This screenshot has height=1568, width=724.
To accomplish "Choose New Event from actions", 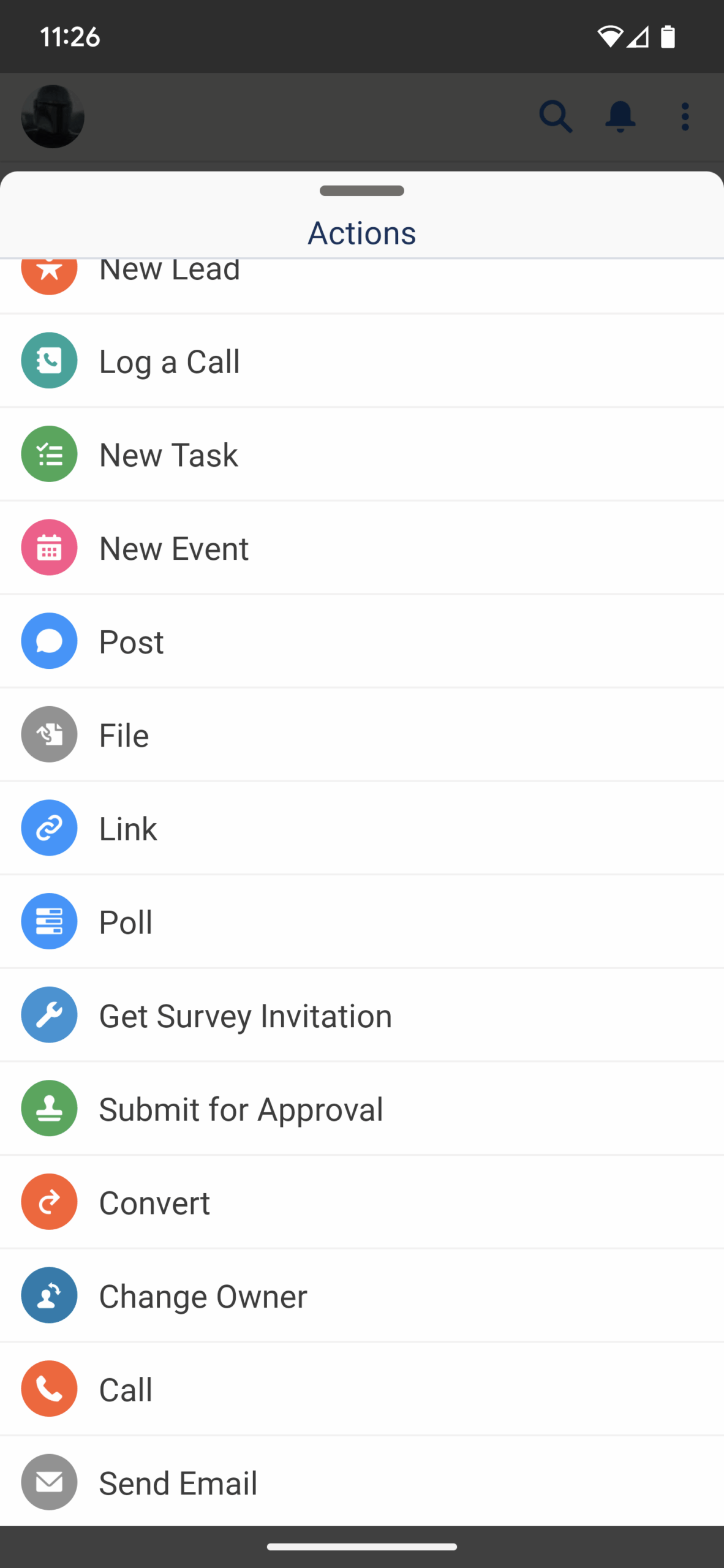I will point(362,548).
